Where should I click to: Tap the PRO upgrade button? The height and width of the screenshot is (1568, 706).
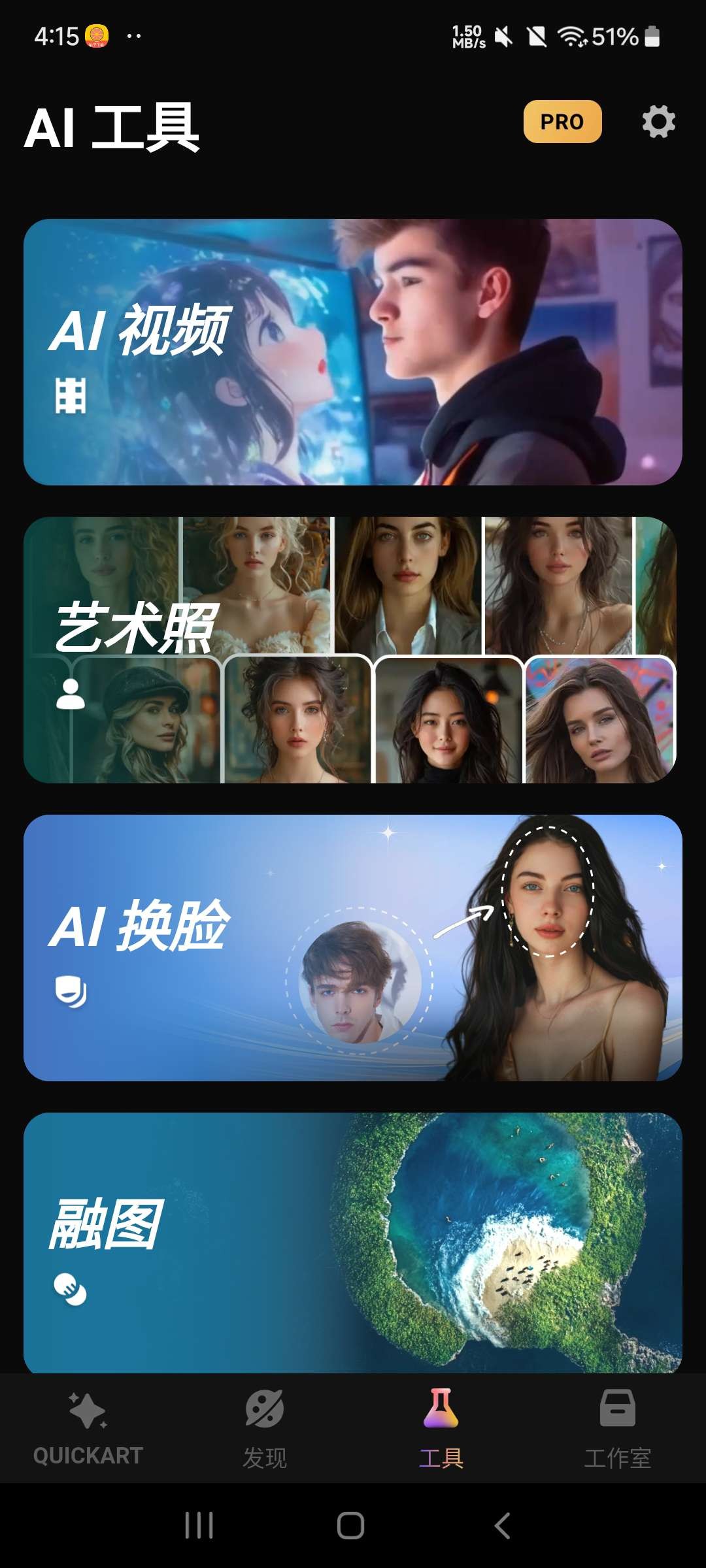[x=562, y=122]
